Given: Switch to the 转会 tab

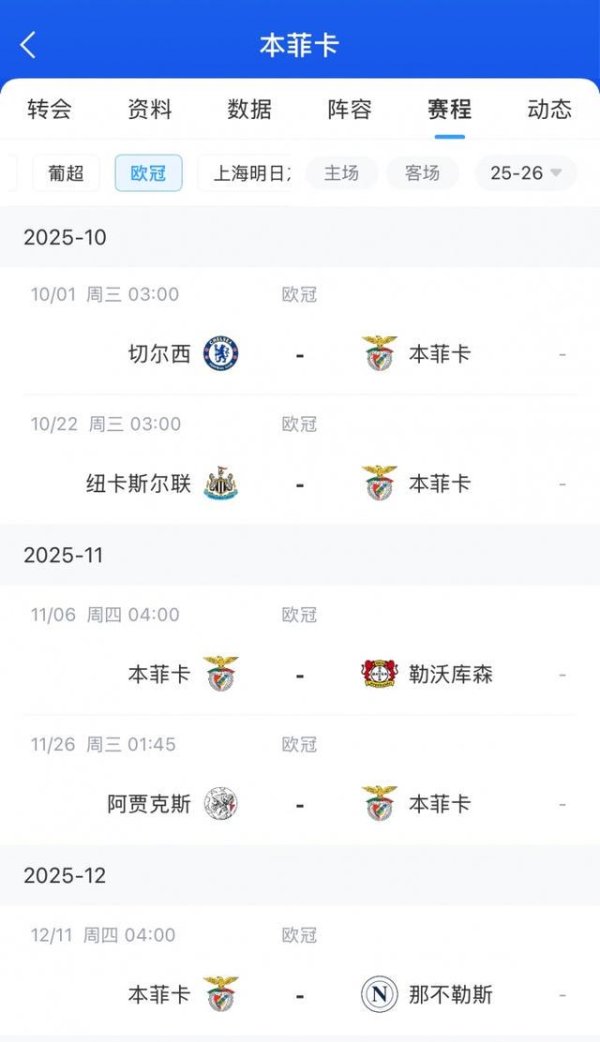Looking at the screenshot, I should 50,109.
